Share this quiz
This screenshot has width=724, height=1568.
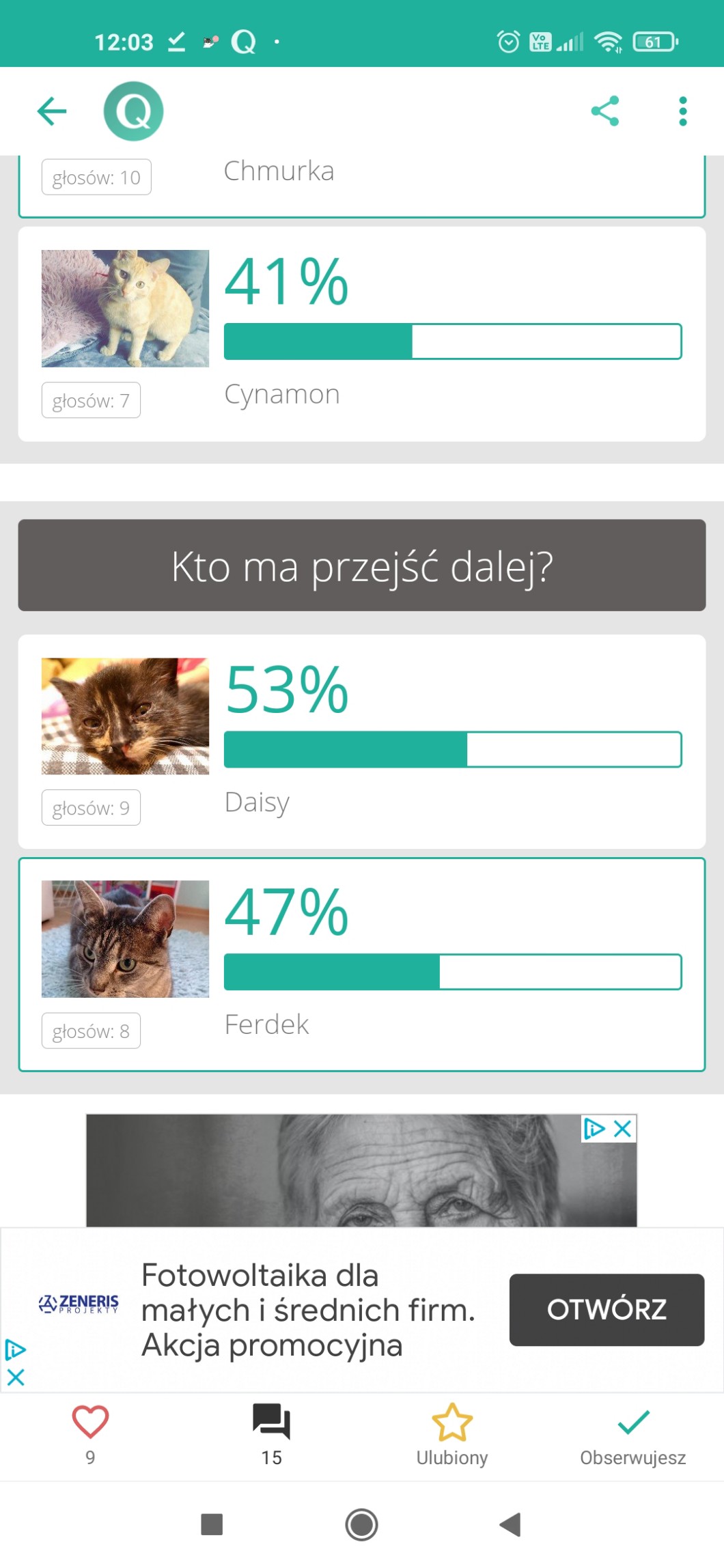[605, 111]
